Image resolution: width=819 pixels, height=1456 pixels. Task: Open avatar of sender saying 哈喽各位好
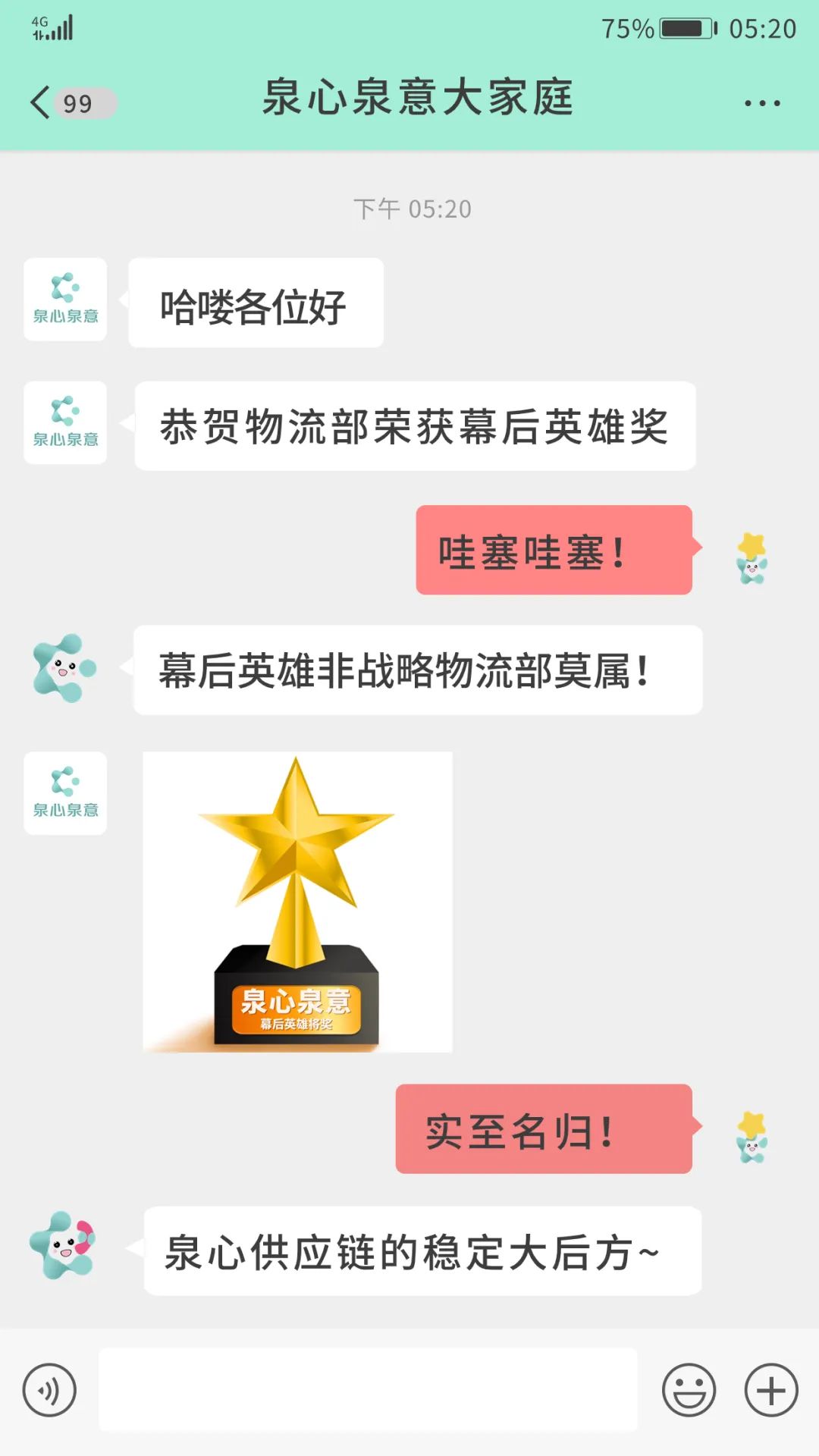coord(65,300)
